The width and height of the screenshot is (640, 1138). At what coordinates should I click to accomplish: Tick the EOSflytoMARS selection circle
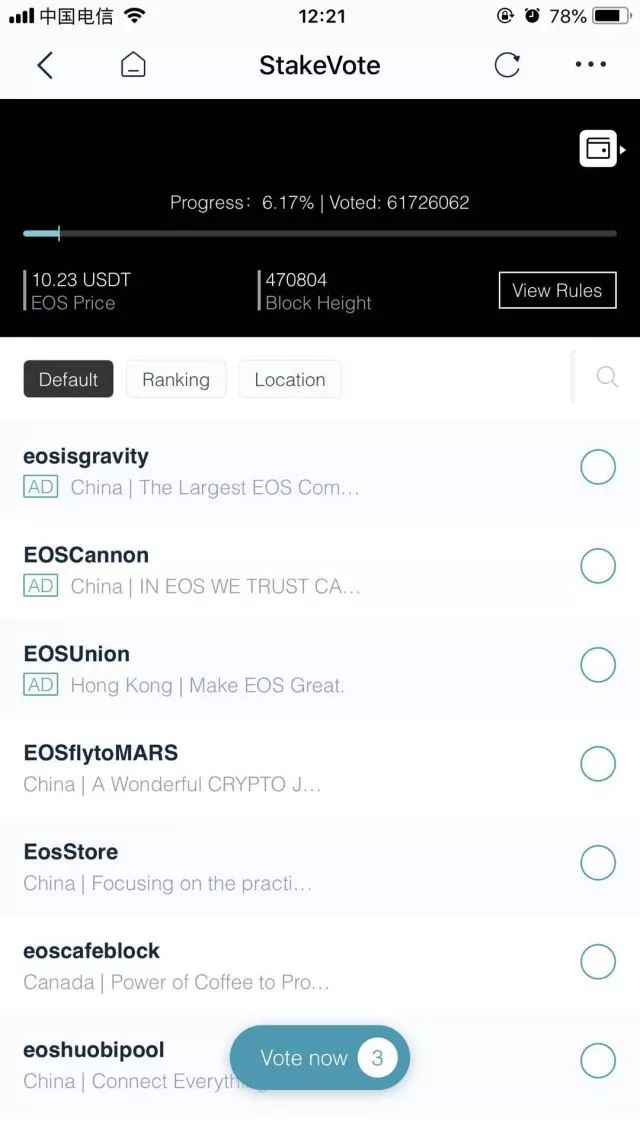tap(598, 764)
